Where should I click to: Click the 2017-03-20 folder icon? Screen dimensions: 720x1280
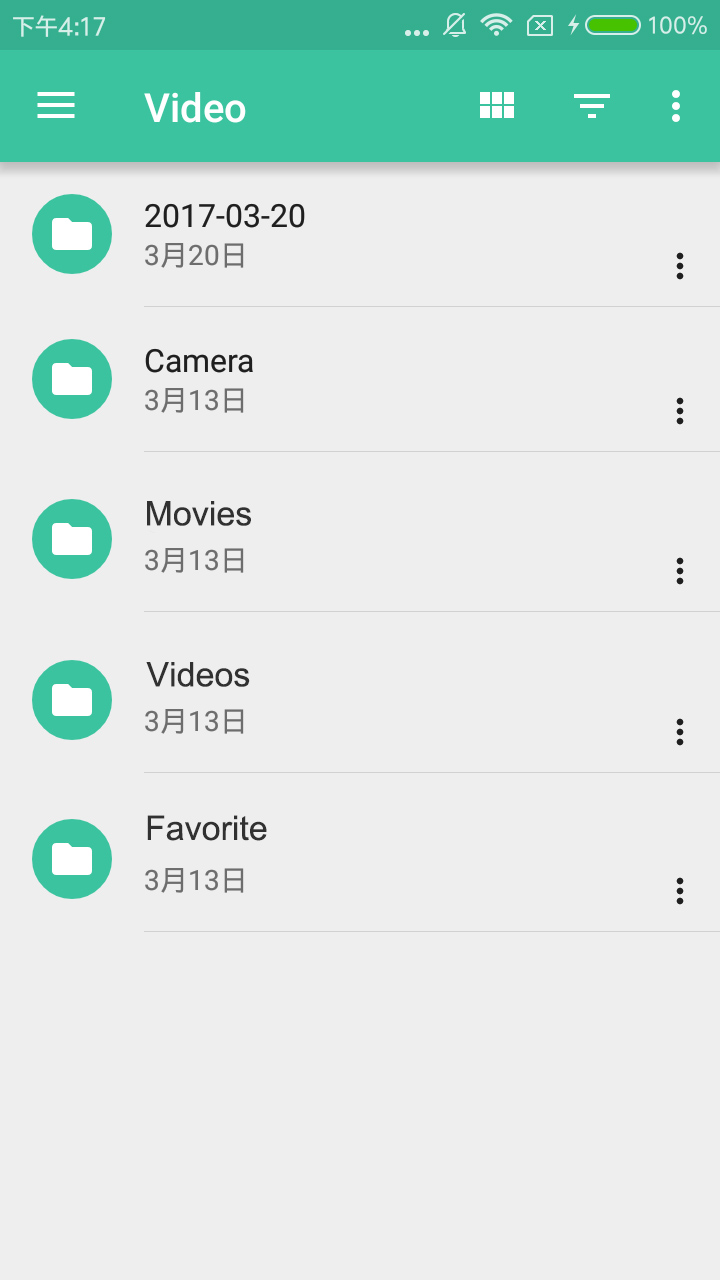click(71, 234)
